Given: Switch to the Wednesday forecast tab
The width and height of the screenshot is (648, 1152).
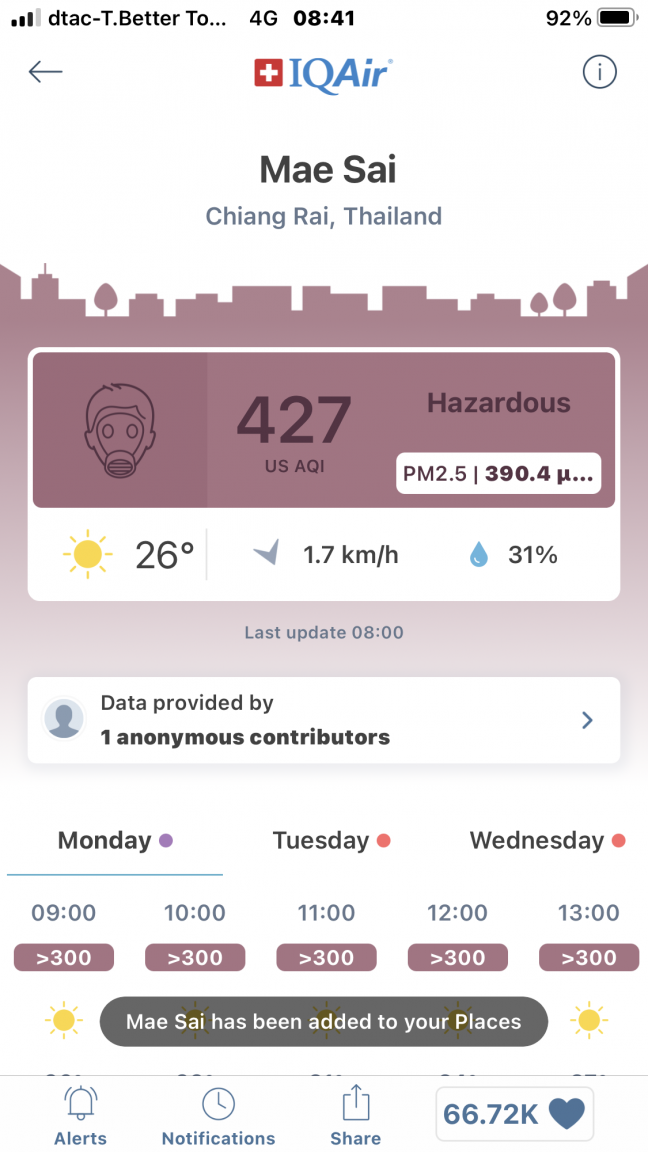Looking at the screenshot, I should point(547,841).
